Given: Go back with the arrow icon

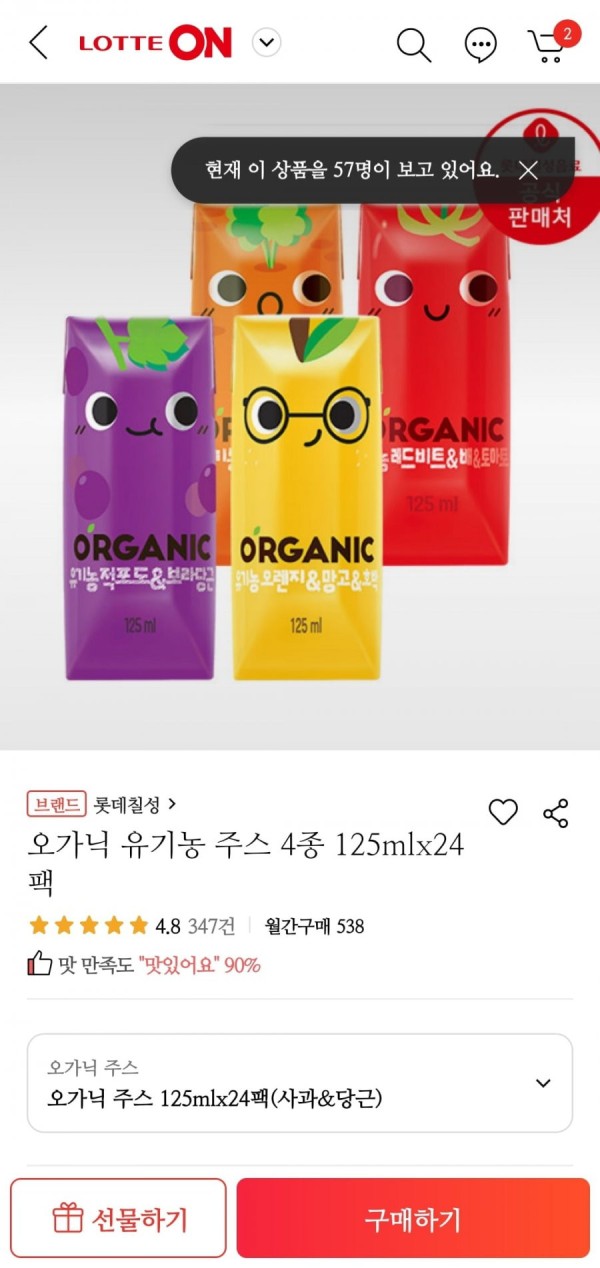Looking at the screenshot, I should click(x=39, y=43).
